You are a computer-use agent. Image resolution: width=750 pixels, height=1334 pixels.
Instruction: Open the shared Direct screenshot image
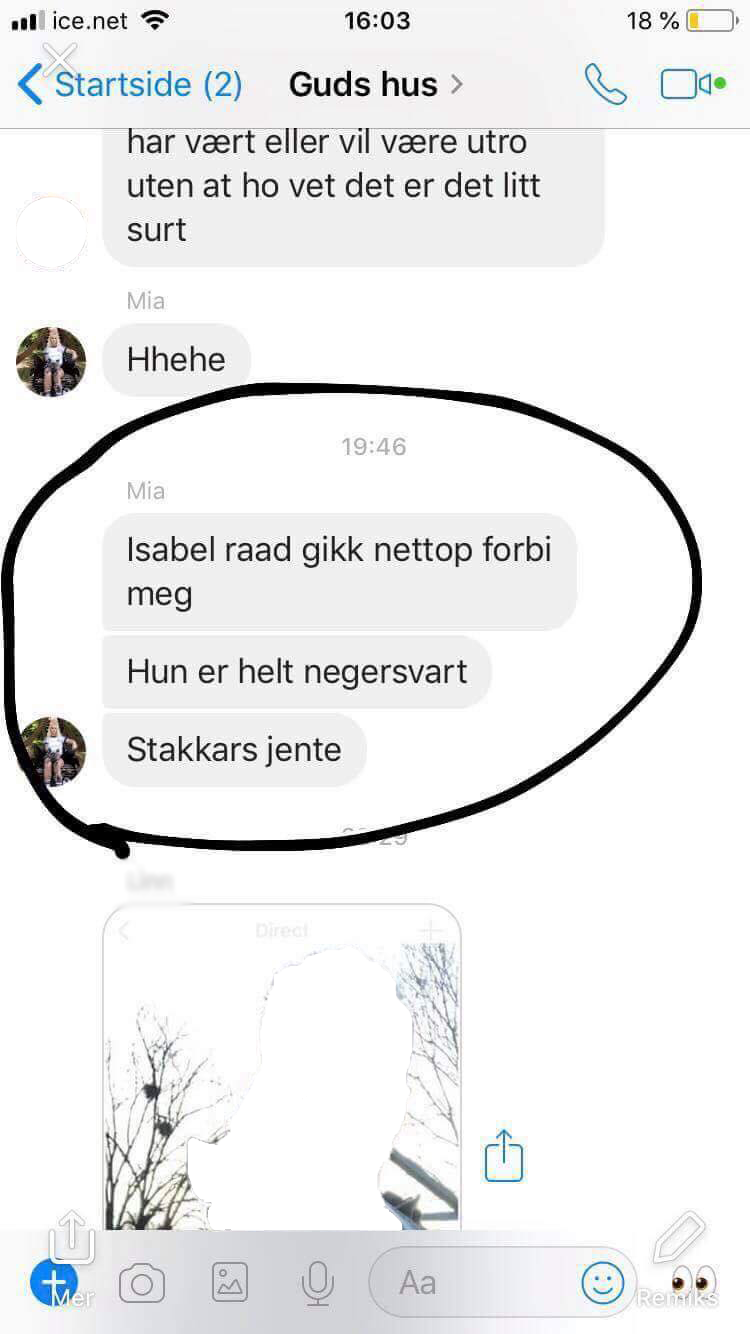282,1070
